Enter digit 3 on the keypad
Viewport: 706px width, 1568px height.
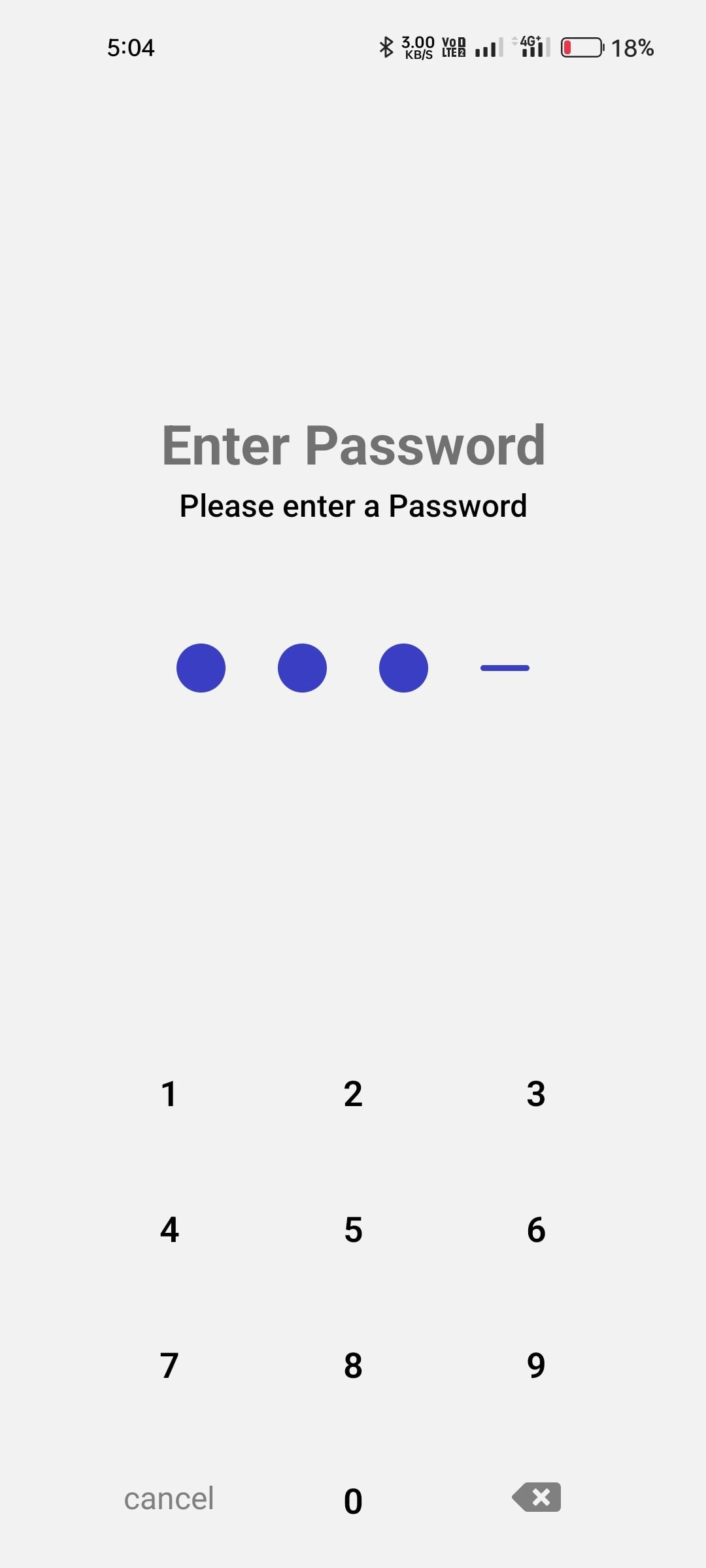(x=536, y=1094)
